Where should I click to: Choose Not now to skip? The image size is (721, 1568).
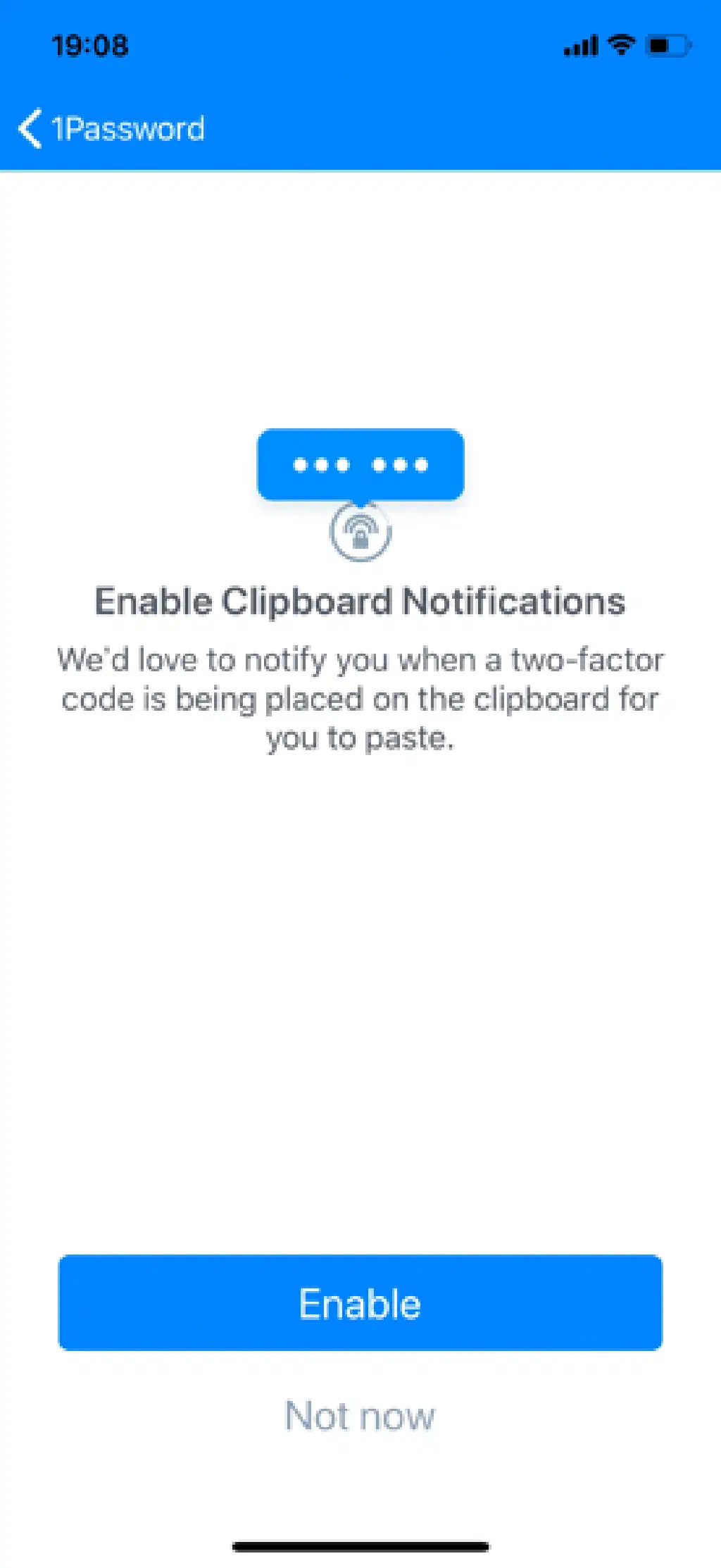[x=360, y=1416]
